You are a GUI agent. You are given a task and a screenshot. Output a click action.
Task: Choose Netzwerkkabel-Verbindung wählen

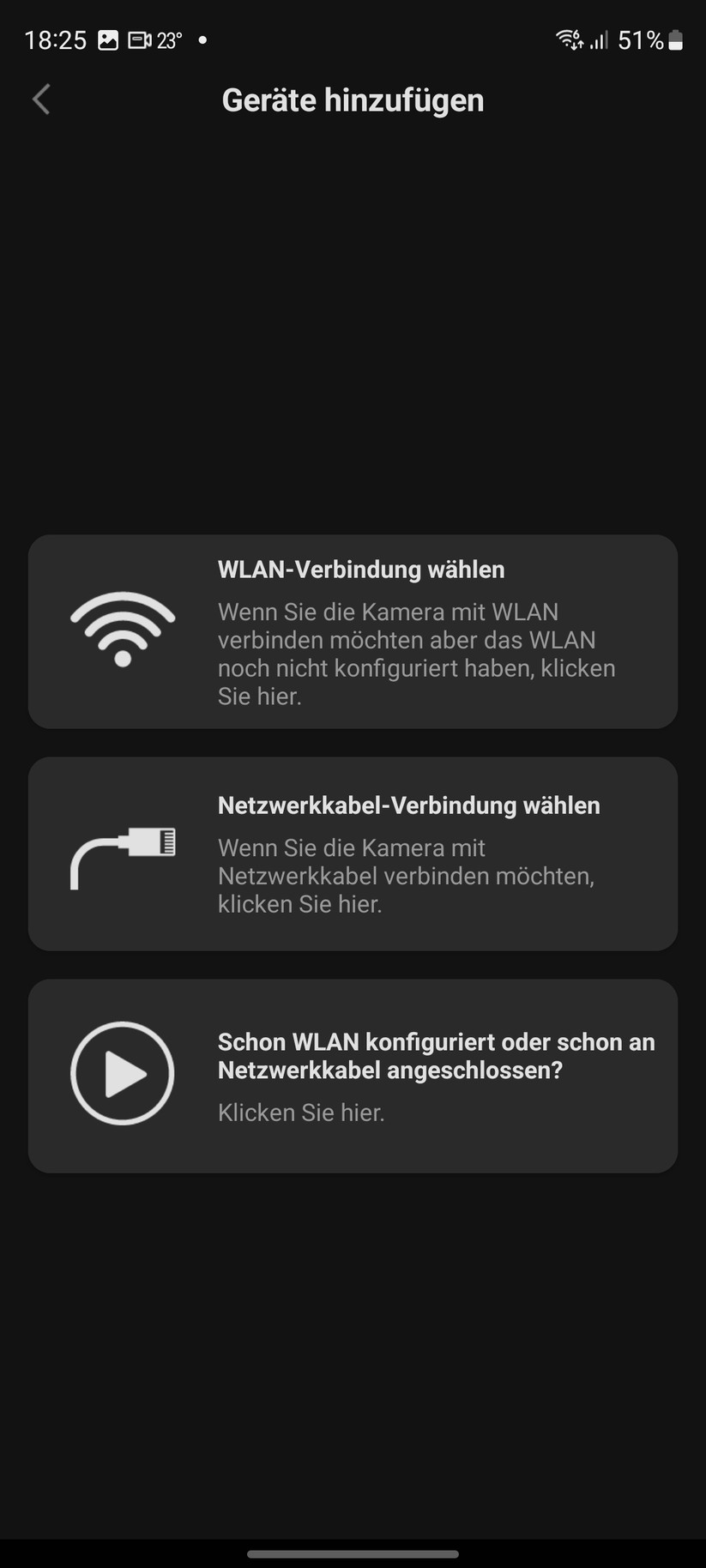tap(353, 853)
